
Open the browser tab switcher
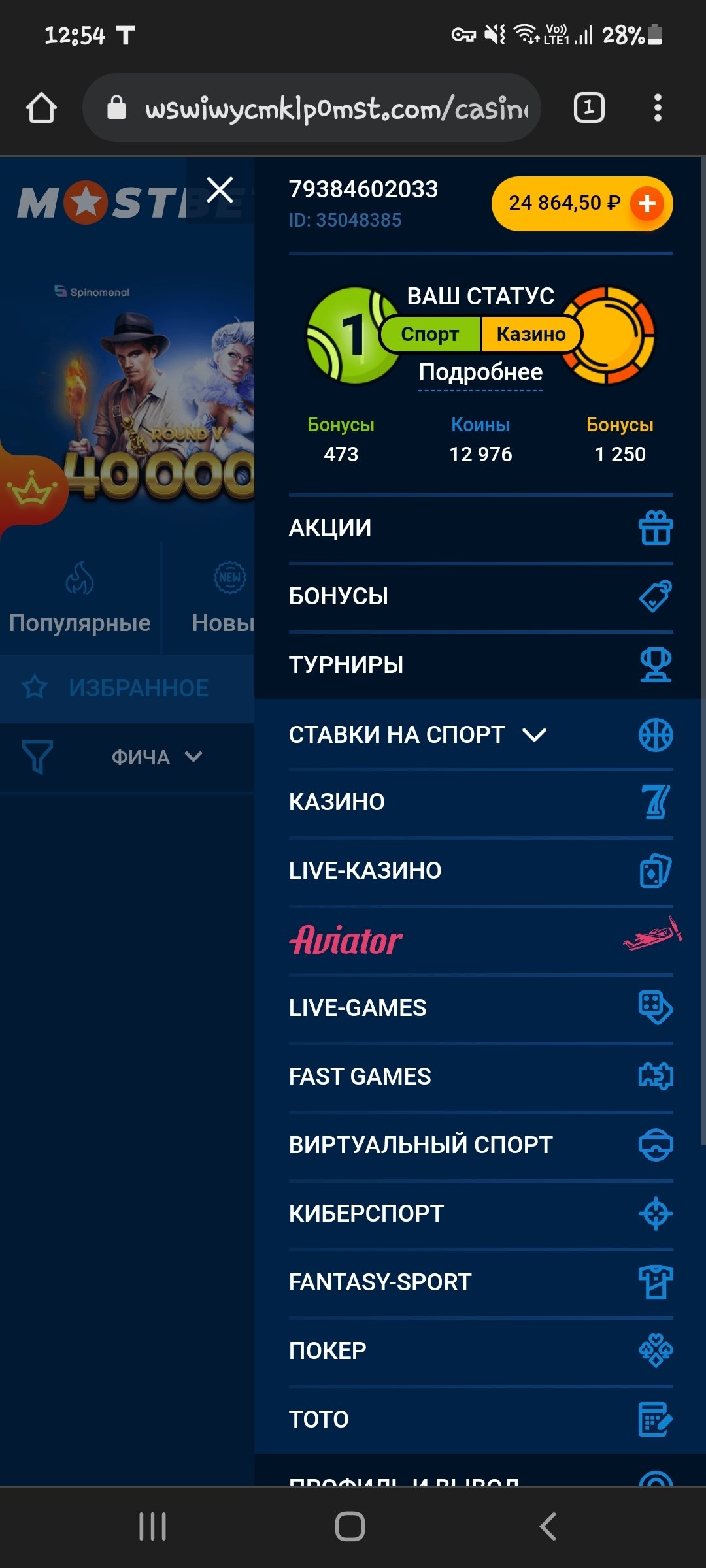coord(589,108)
